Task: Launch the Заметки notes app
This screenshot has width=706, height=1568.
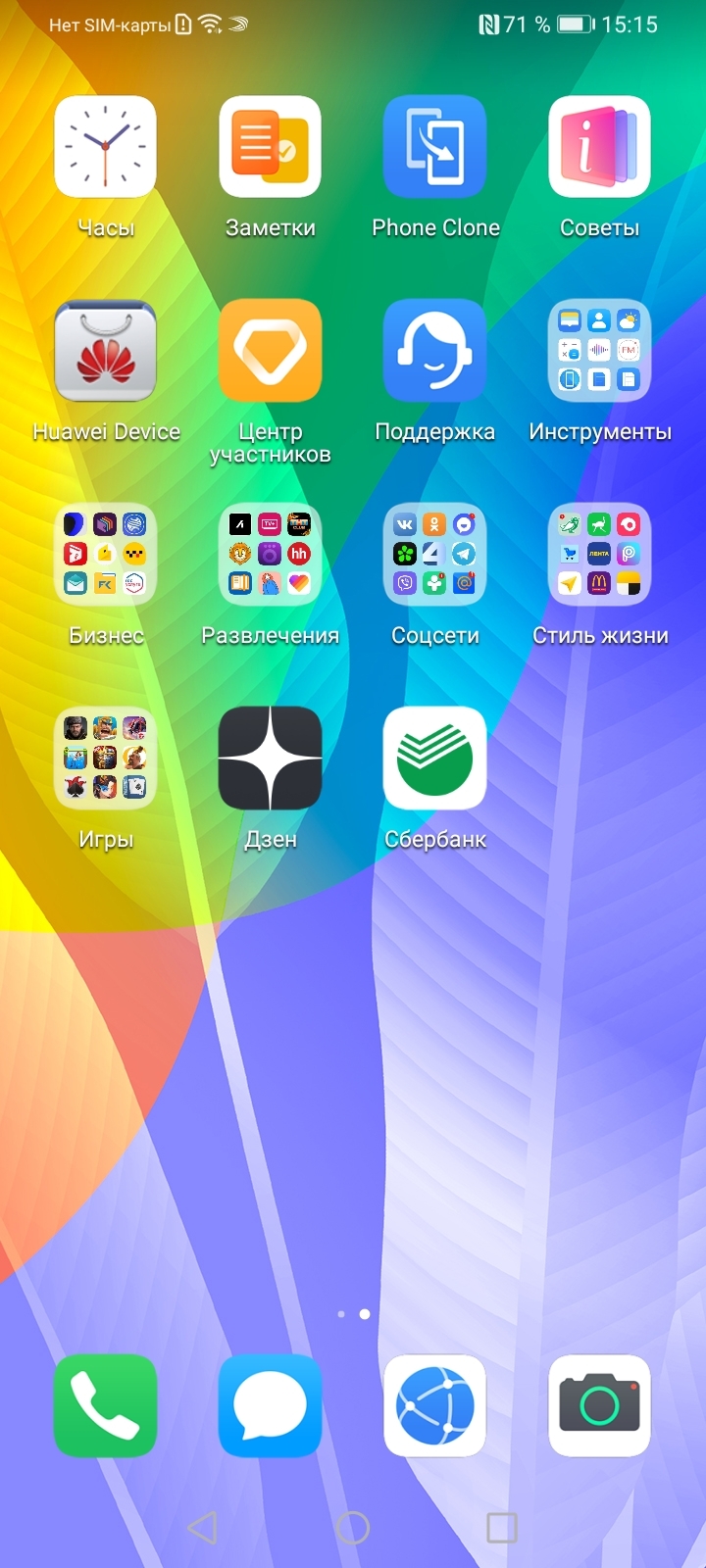Action: (x=270, y=147)
